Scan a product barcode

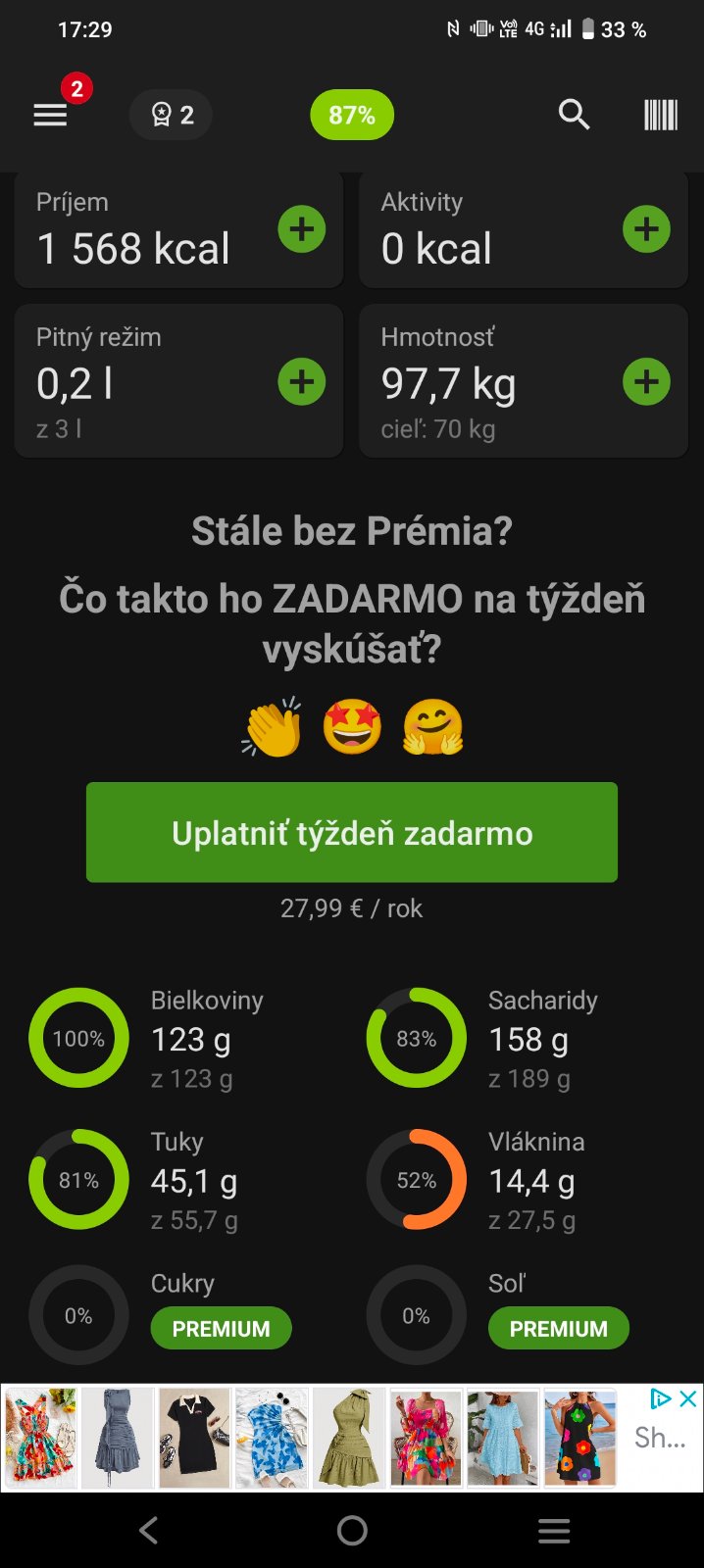(x=660, y=115)
